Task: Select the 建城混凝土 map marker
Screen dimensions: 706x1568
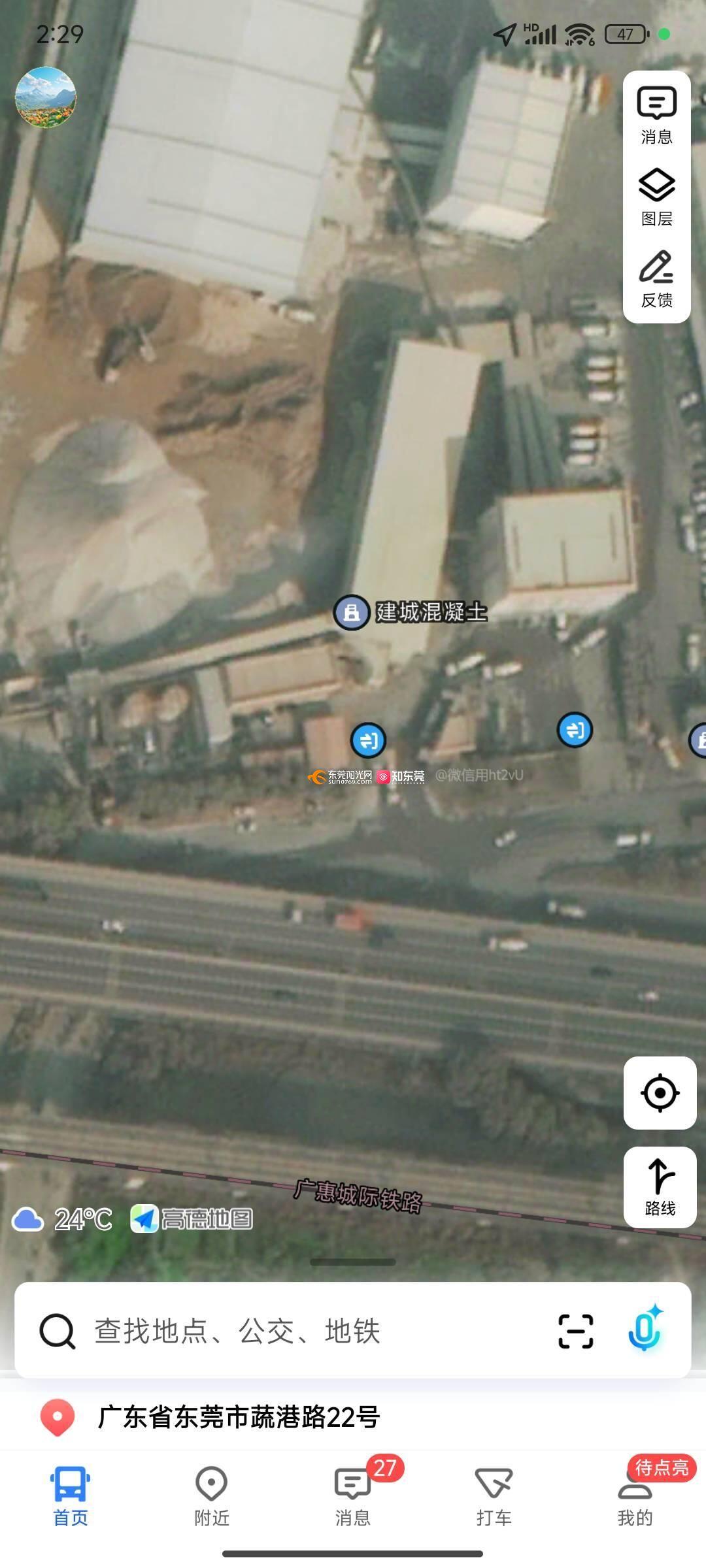Action: point(411,612)
